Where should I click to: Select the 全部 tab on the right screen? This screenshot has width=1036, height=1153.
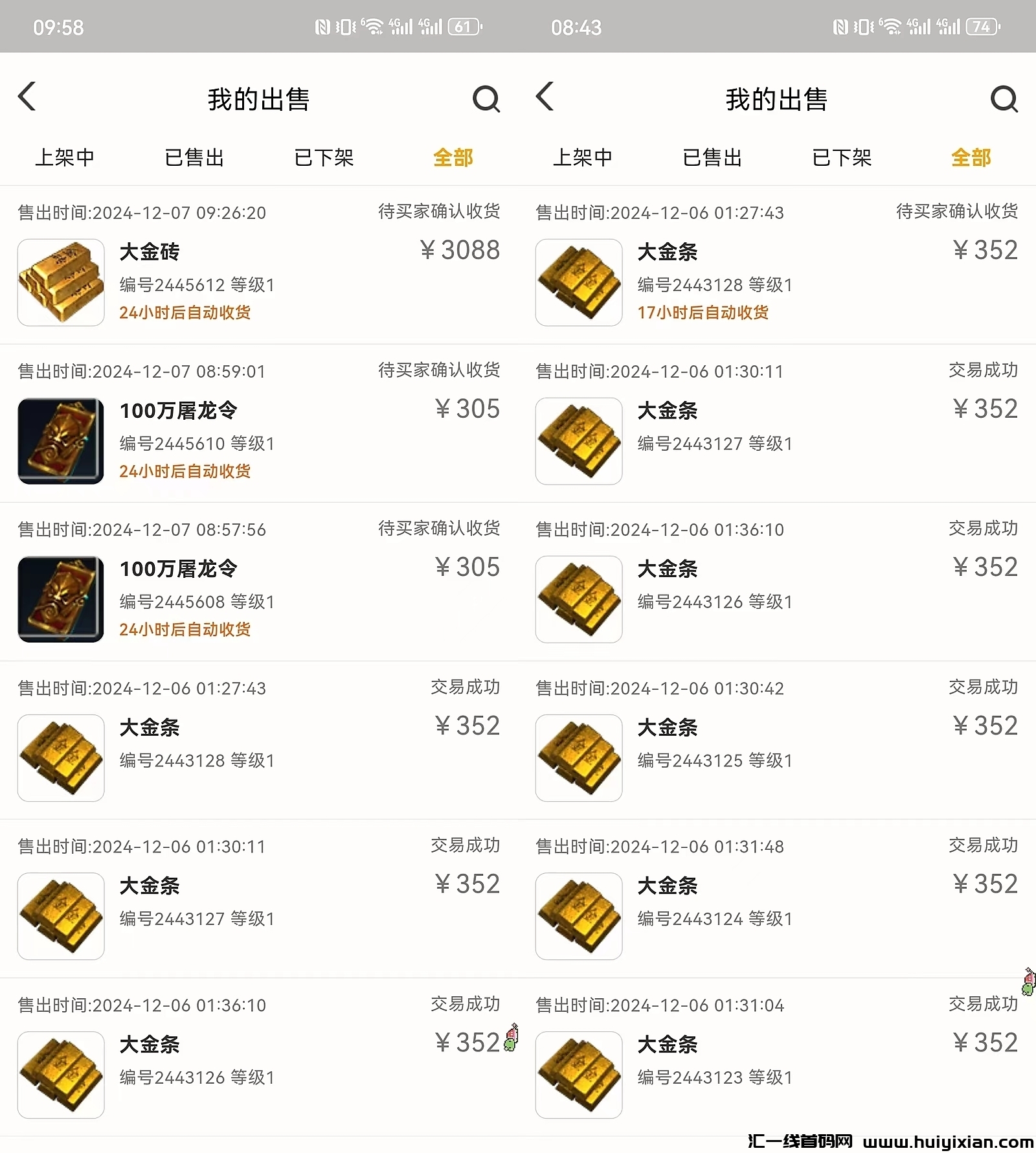coord(971,157)
